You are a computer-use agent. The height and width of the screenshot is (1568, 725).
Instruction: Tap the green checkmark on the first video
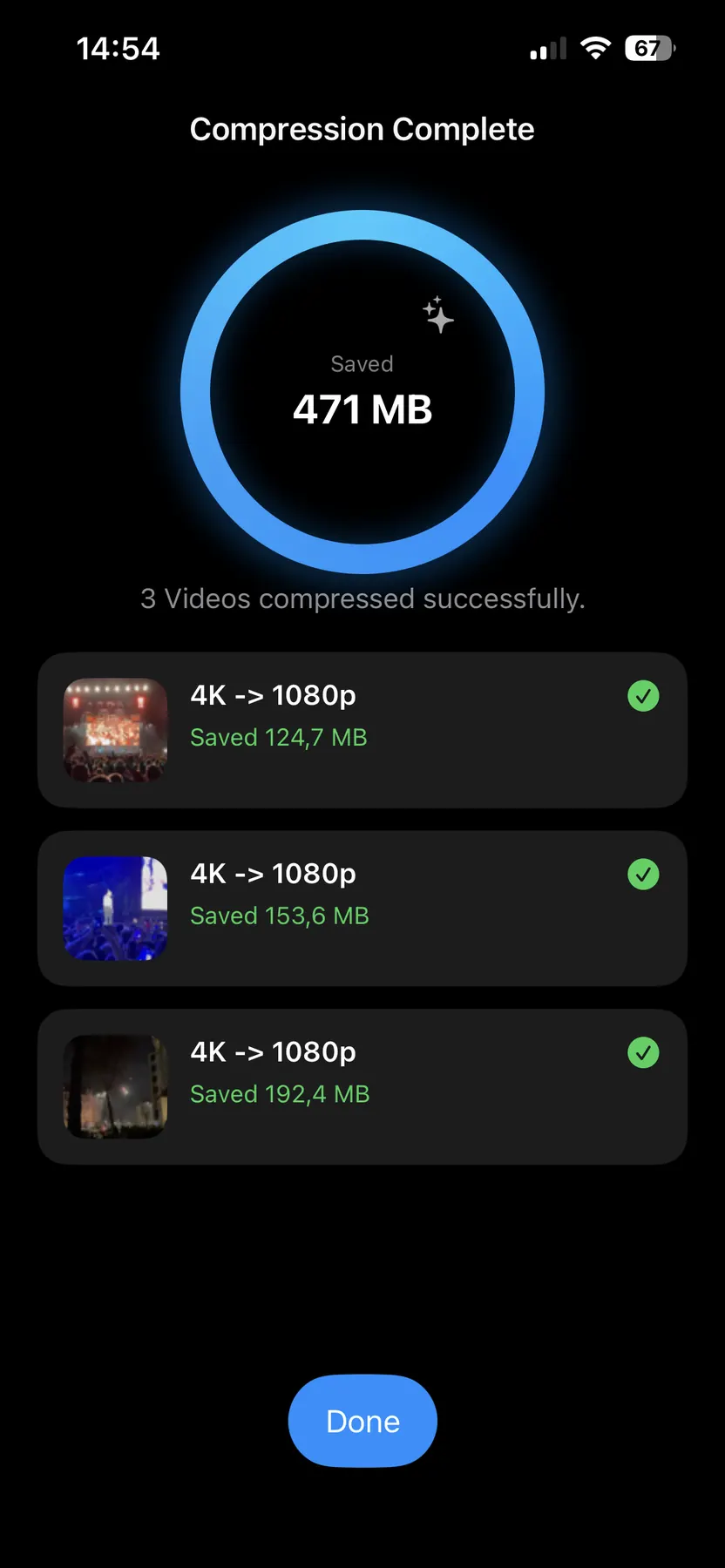coord(643,696)
